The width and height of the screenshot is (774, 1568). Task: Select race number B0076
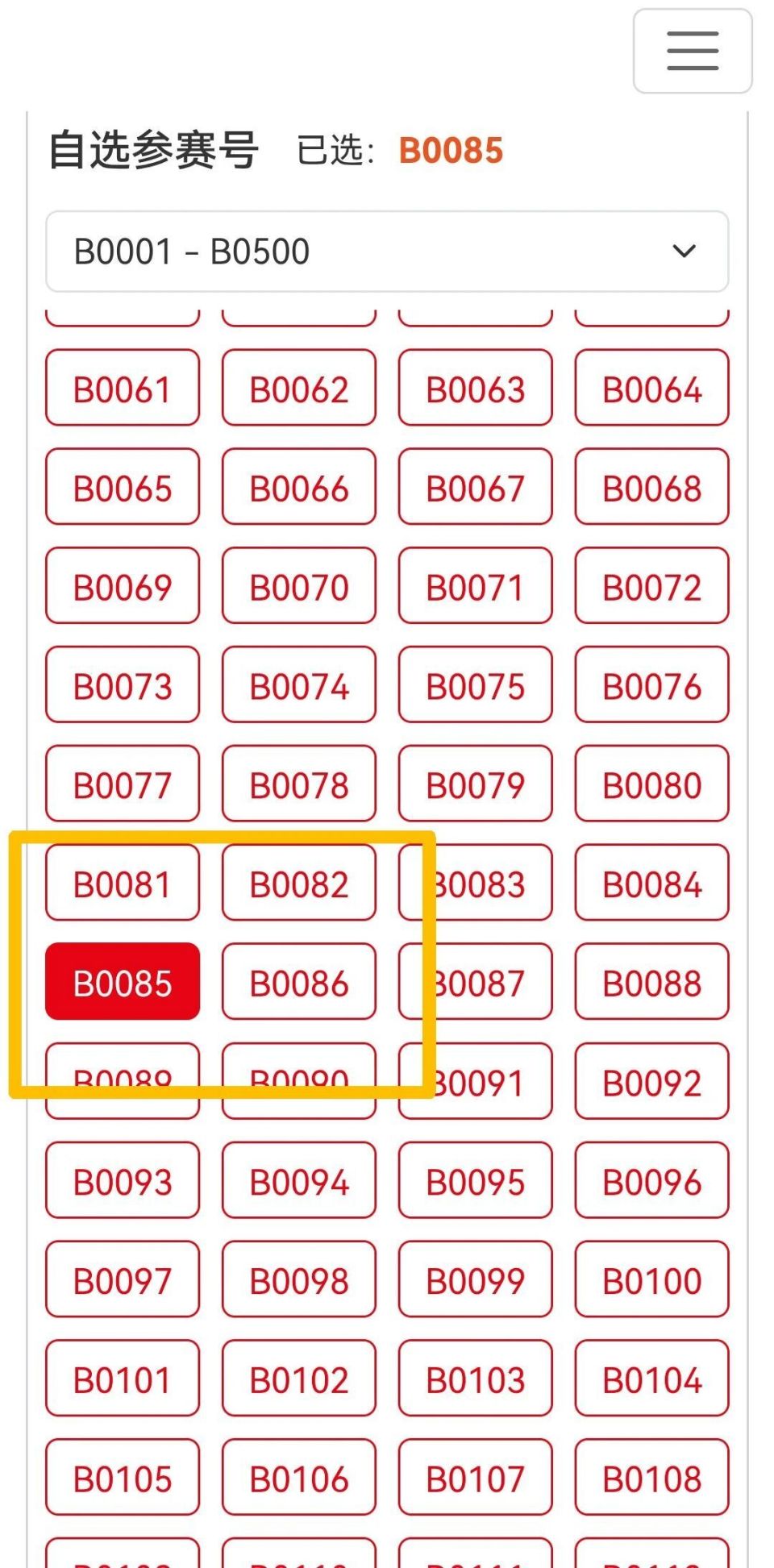tap(651, 685)
